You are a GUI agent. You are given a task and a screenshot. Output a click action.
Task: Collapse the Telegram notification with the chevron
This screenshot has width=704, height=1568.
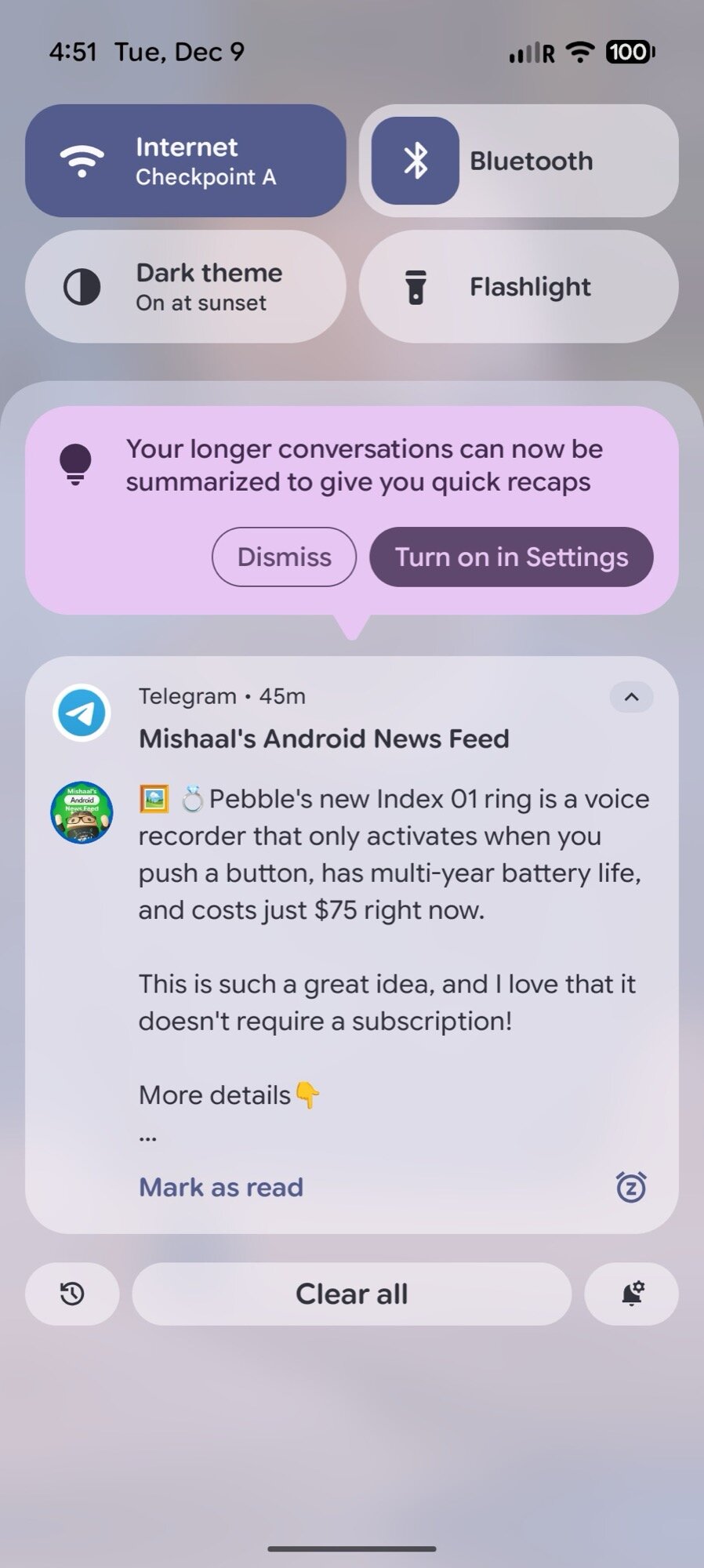(632, 697)
